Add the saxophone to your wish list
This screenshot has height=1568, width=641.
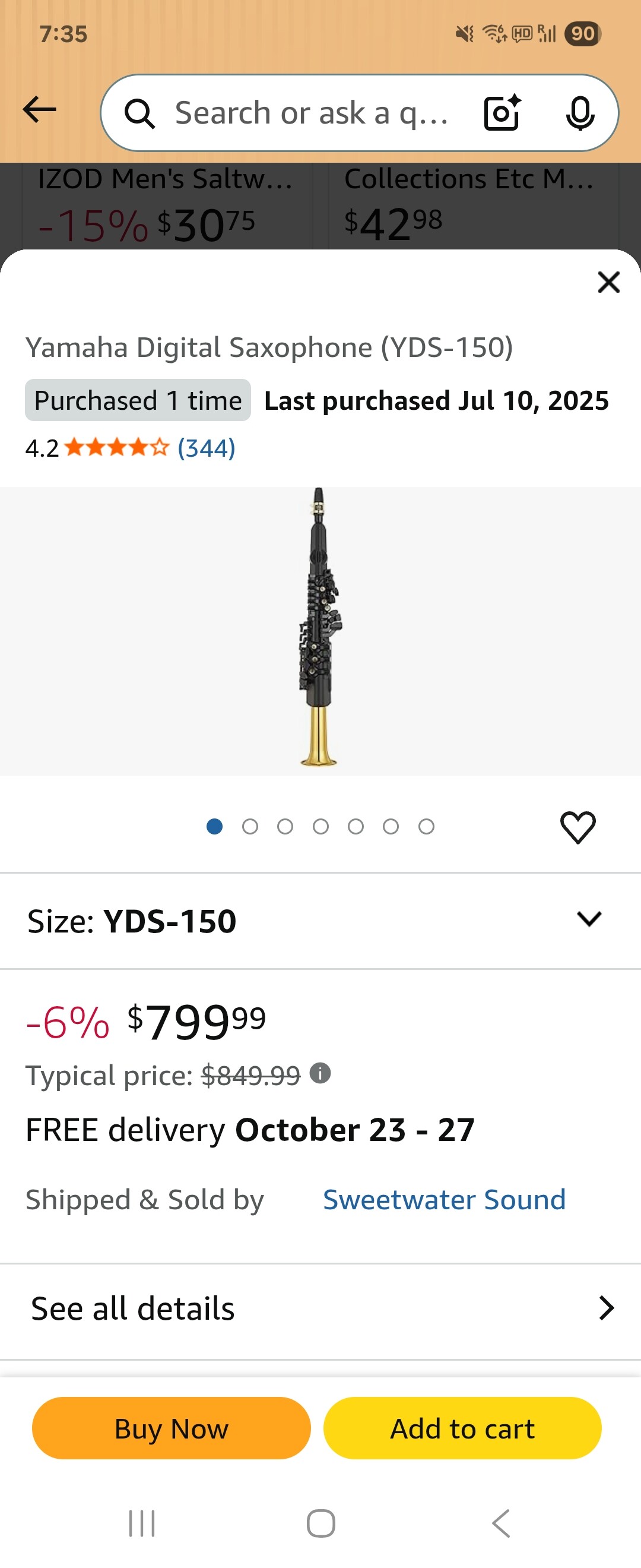pos(577,827)
